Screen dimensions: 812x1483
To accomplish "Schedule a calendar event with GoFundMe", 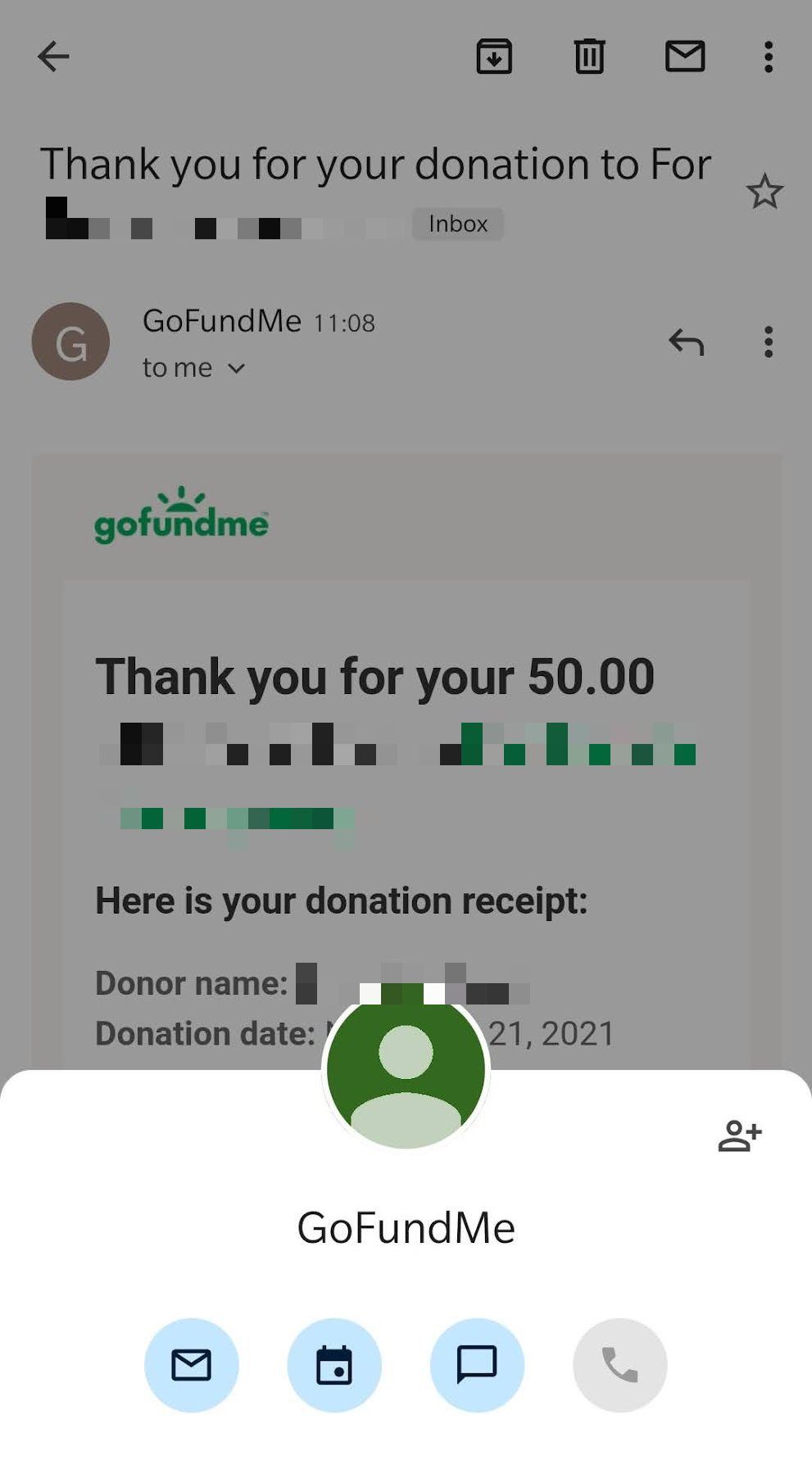I will [333, 1365].
